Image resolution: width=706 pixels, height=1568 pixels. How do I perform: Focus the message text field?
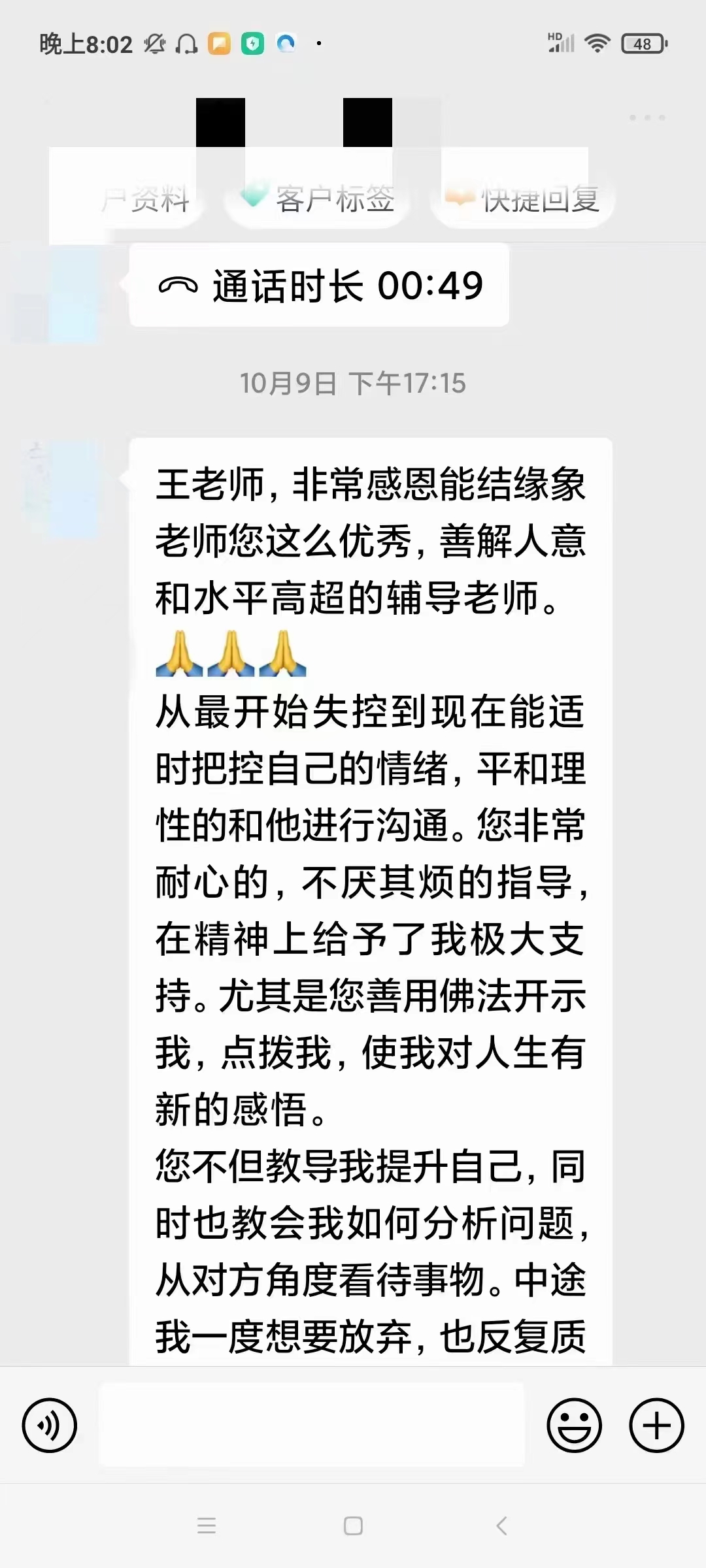click(x=312, y=1425)
